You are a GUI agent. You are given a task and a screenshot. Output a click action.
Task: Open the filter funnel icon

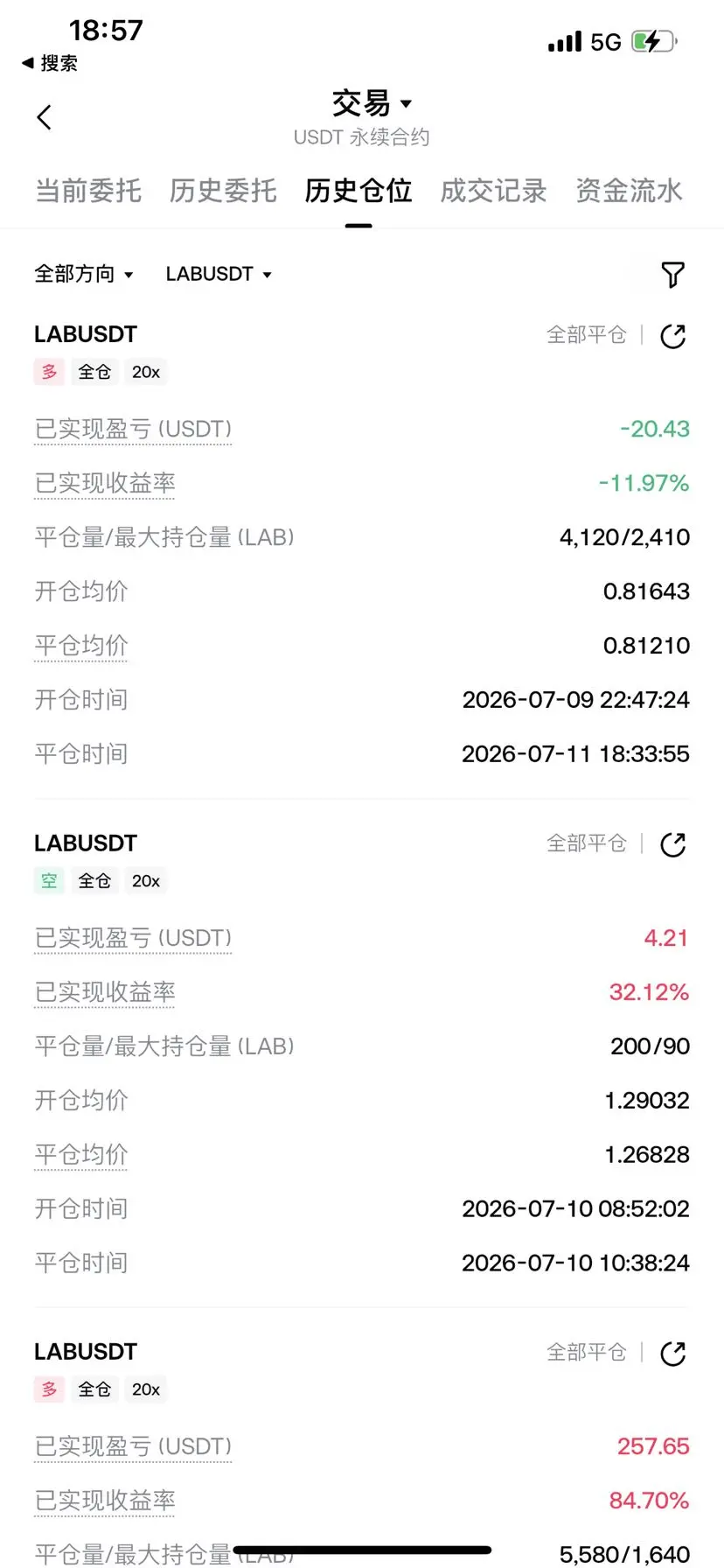coord(672,275)
